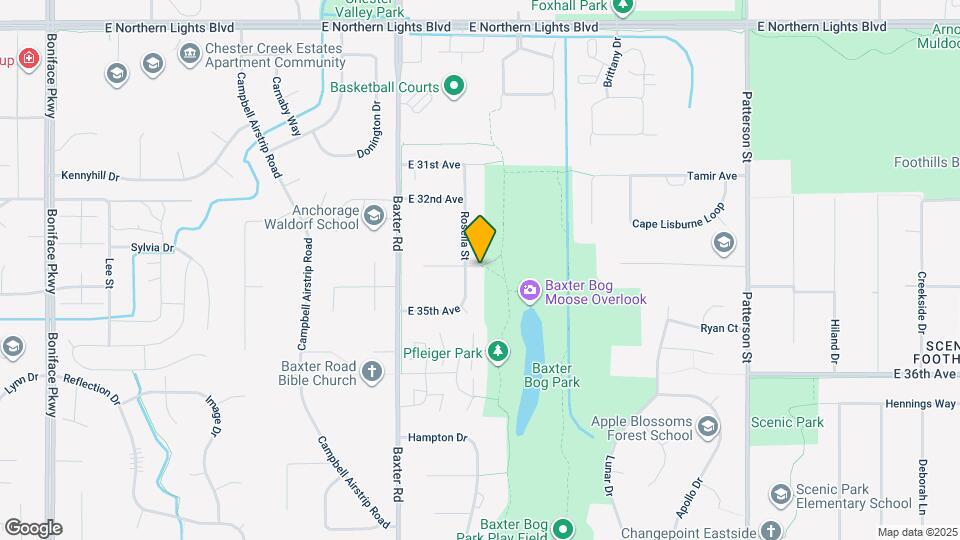The image size is (960, 540).
Task: Tap the school pin near Cape Lisburne Loop
Action: (723, 242)
